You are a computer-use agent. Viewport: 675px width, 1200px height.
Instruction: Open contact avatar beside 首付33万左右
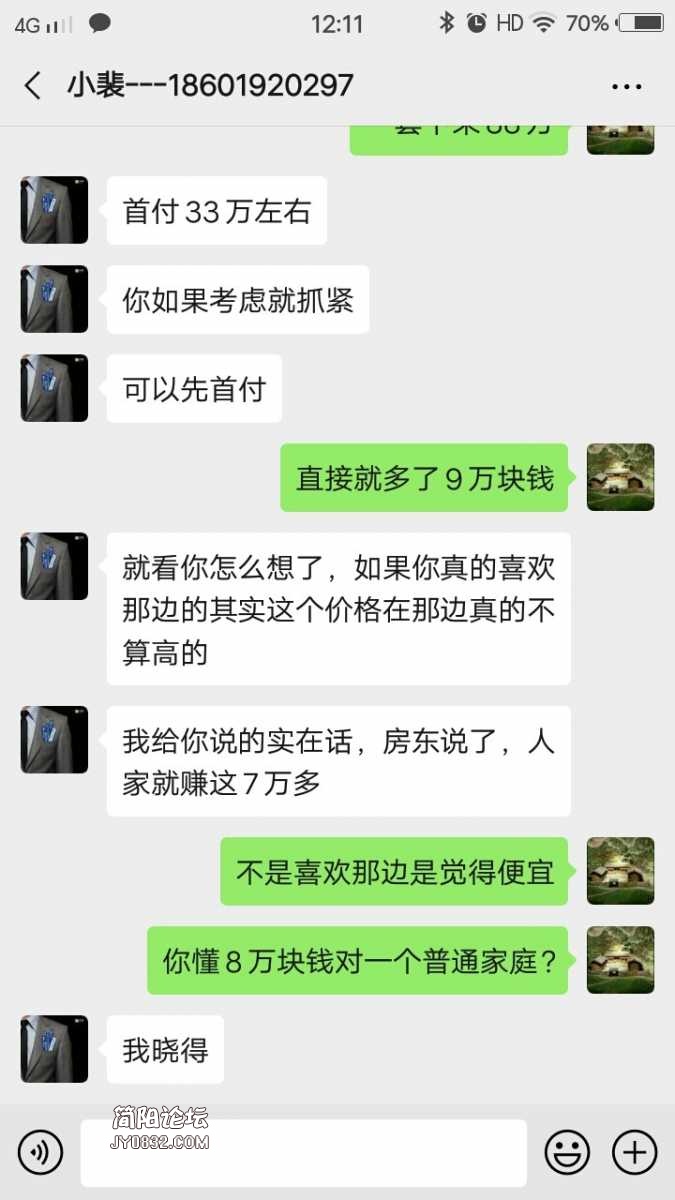pyautogui.click(x=54, y=210)
